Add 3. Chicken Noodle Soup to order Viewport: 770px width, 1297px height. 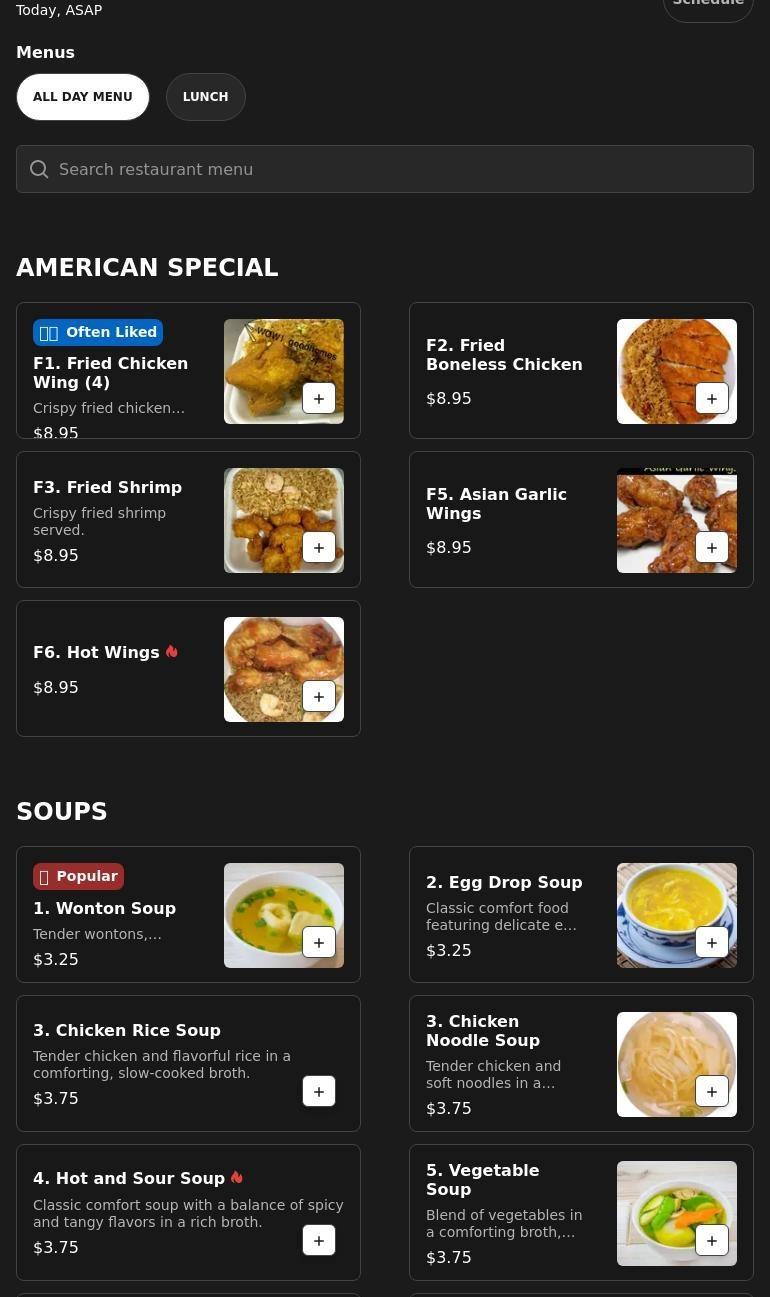[x=712, y=1092]
